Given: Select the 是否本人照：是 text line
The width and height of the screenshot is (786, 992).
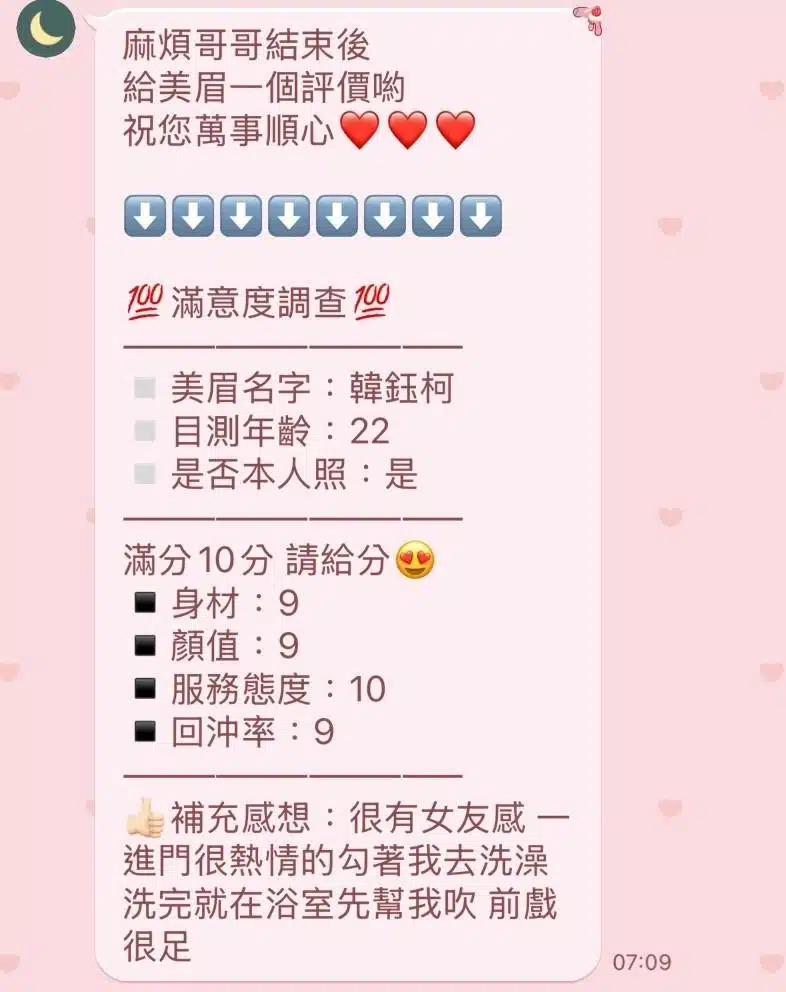Looking at the screenshot, I should point(292,473).
